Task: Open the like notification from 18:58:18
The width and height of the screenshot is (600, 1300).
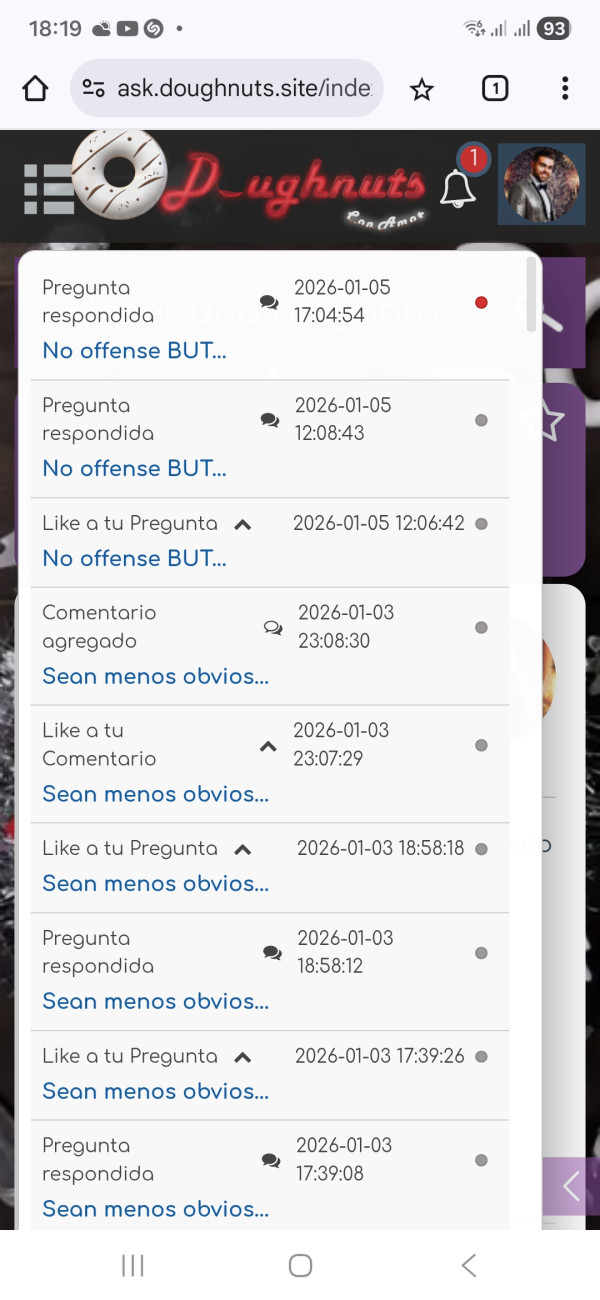Action: point(156,885)
